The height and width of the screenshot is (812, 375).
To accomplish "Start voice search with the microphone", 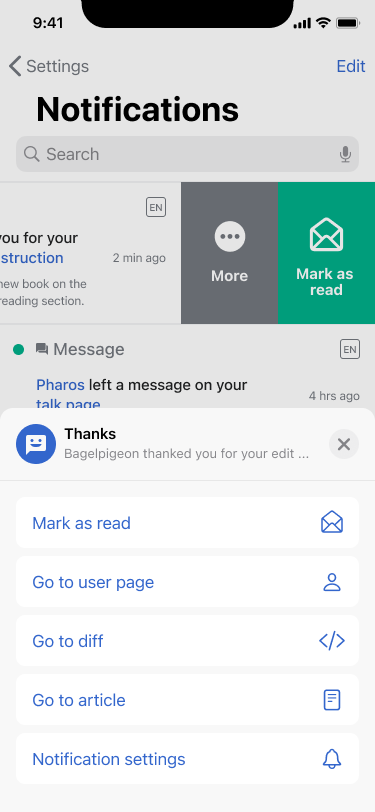I will pos(345,154).
